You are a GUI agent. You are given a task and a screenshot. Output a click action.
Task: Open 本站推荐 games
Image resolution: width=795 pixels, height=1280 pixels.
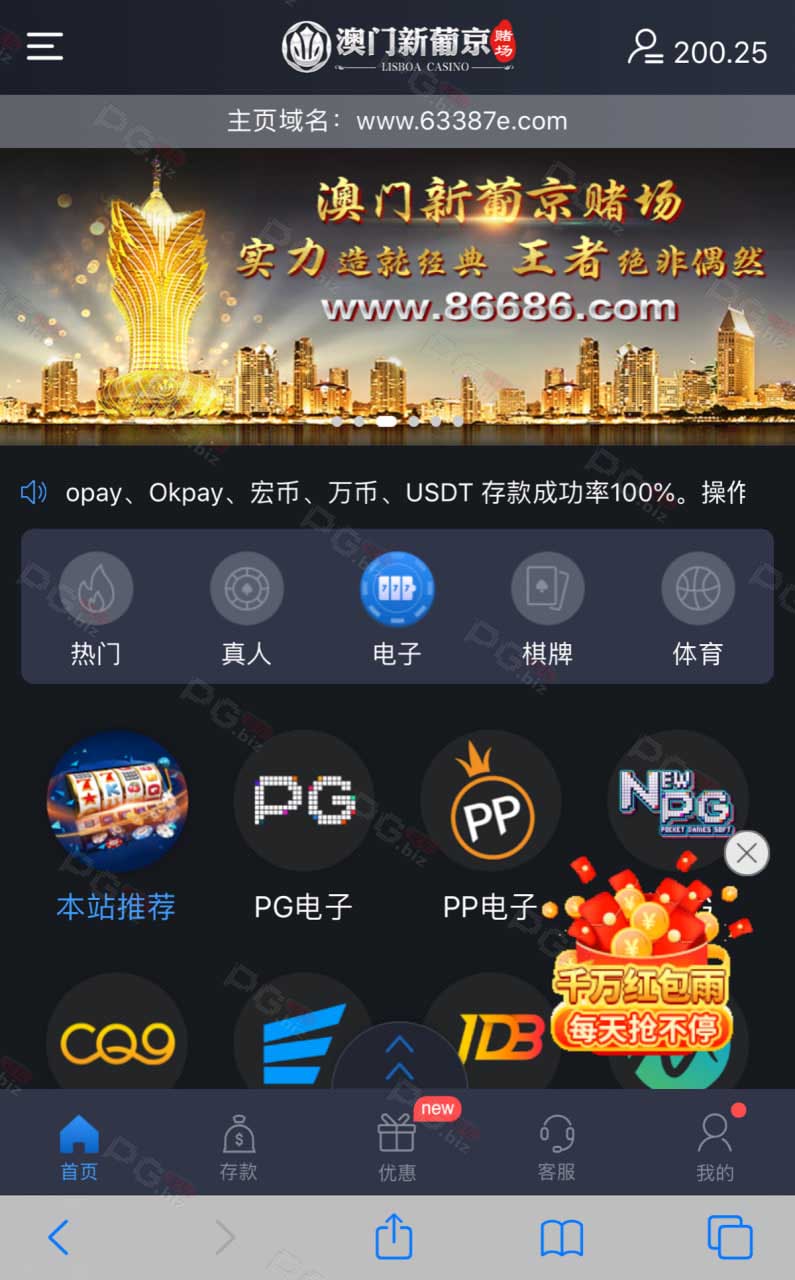click(116, 826)
